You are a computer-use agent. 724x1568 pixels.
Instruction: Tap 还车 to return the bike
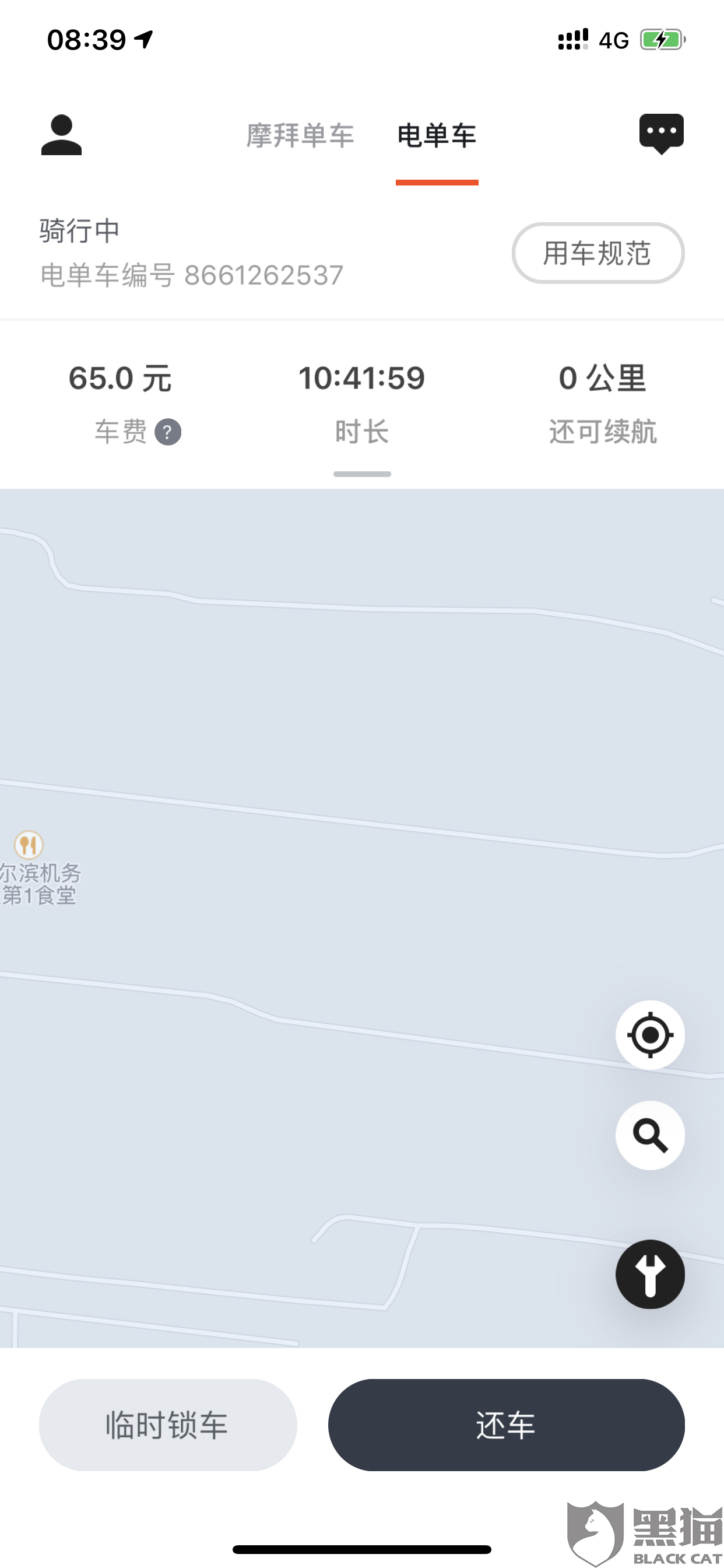[506, 1425]
